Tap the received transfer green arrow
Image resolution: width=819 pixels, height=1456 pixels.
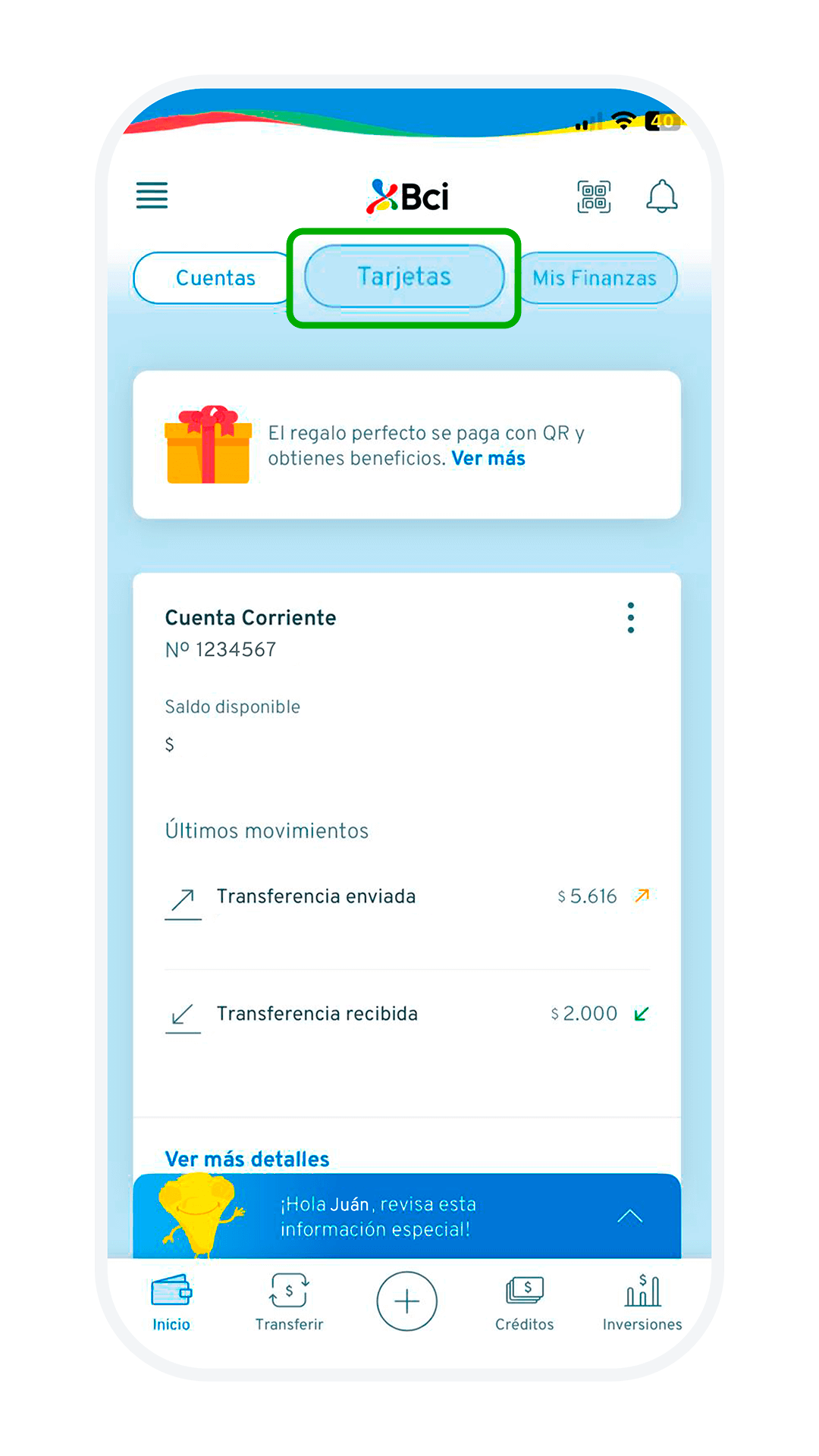641,1013
